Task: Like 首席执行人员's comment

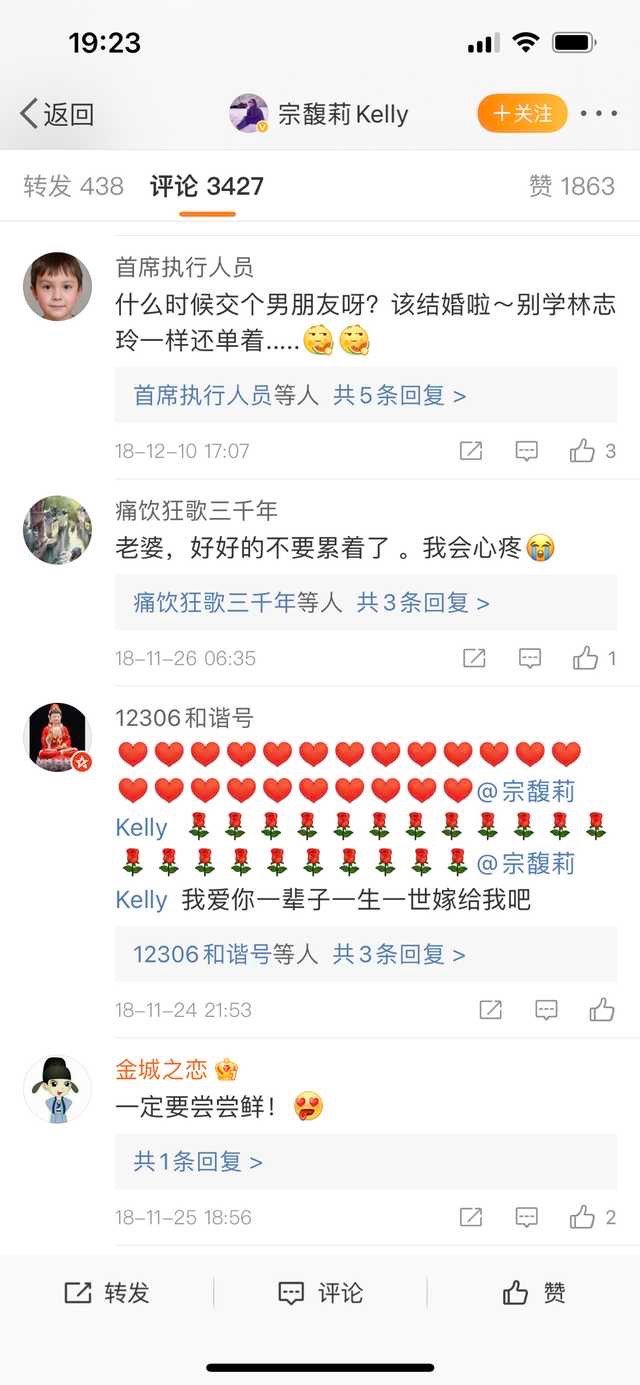Action: [x=583, y=451]
